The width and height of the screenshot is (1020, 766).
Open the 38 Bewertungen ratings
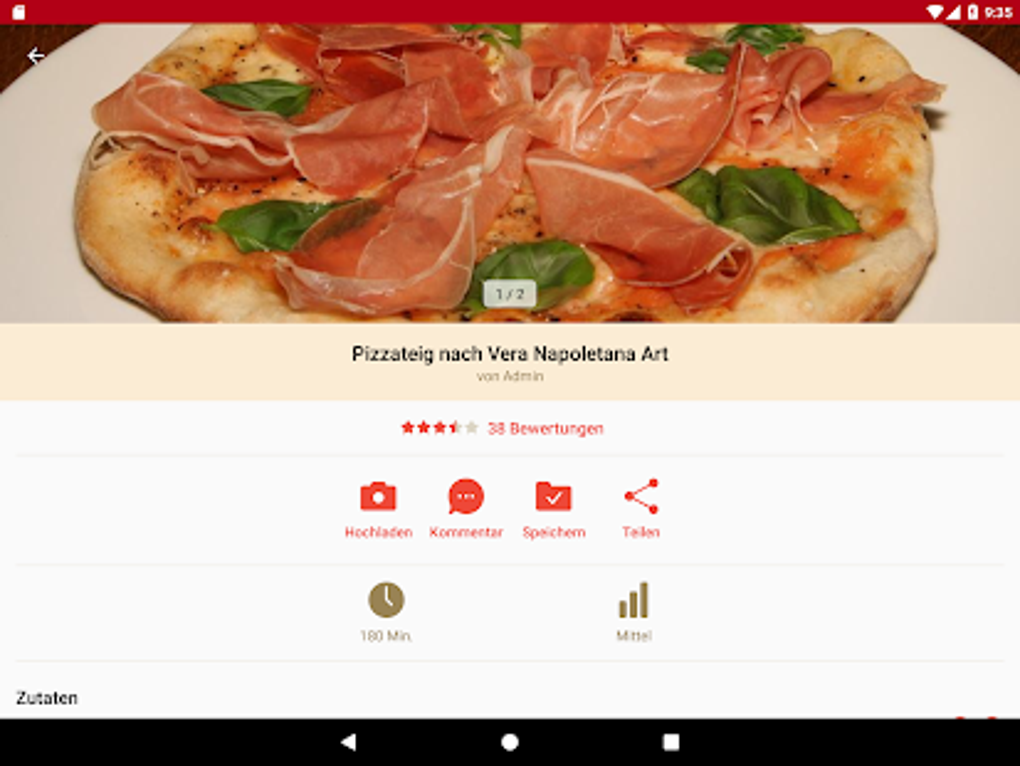click(545, 429)
